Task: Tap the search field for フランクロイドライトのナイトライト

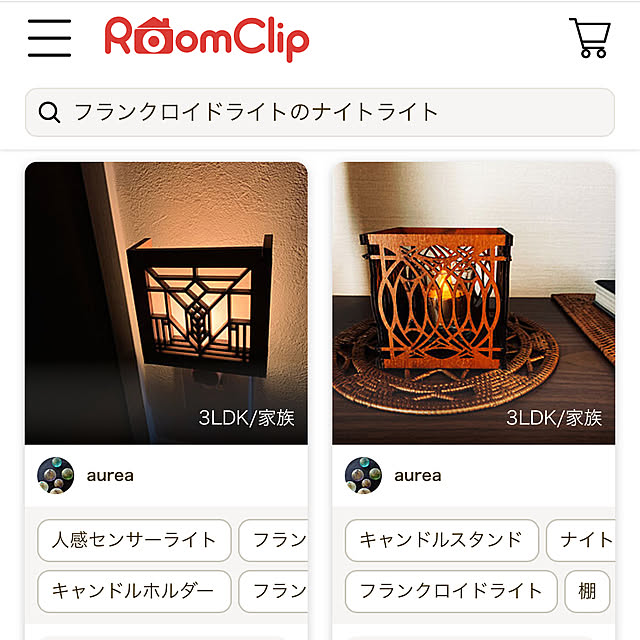Action: [319, 112]
